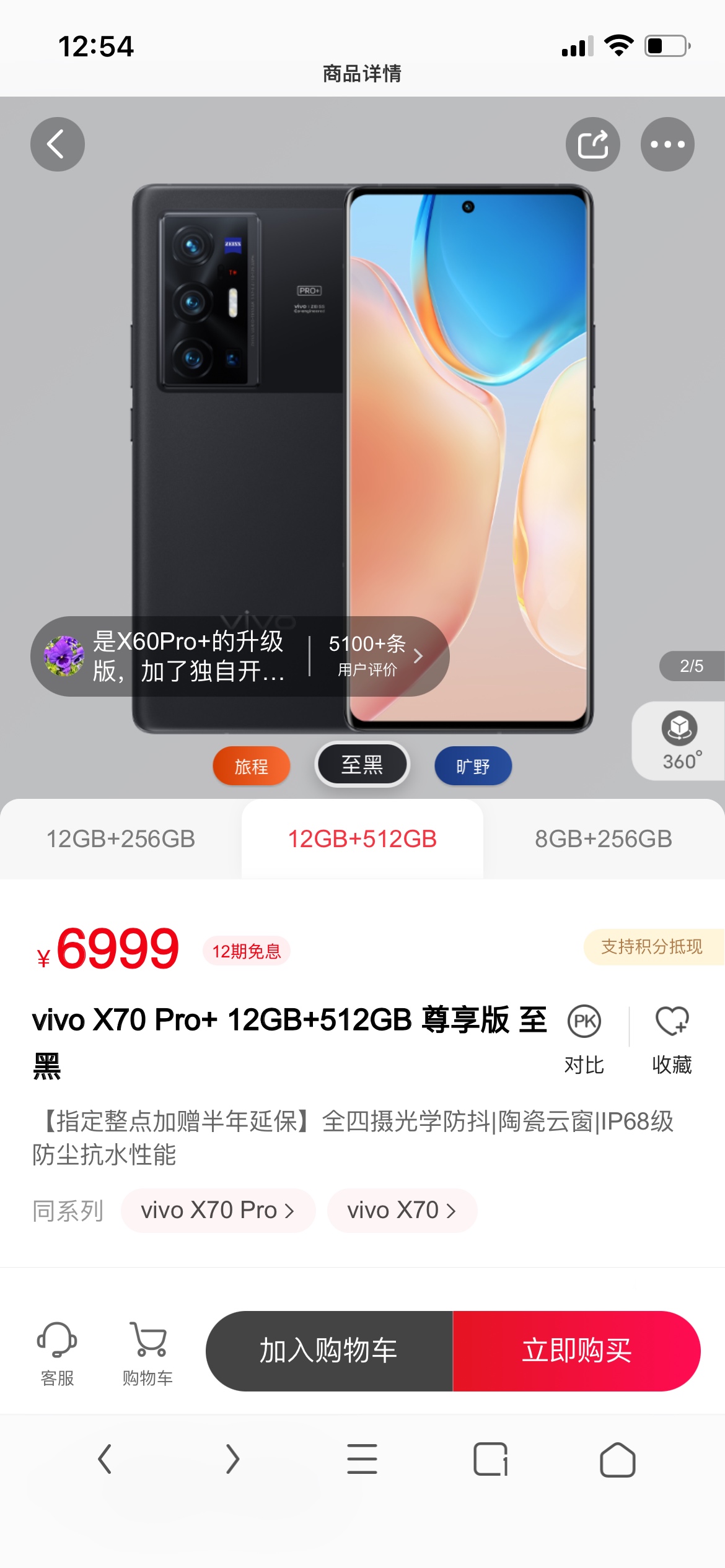Tap 加入购物车 to add to cart
The image size is (725, 1568).
(329, 1351)
